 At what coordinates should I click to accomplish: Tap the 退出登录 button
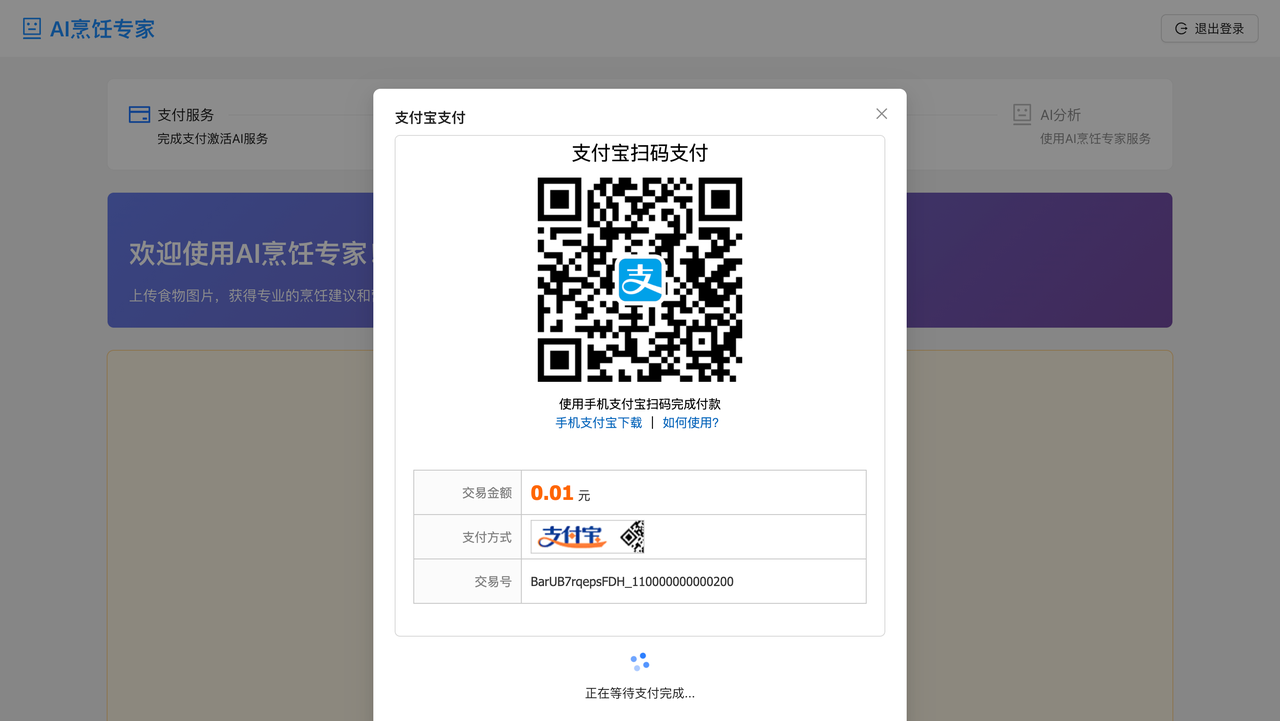point(1209,28)
